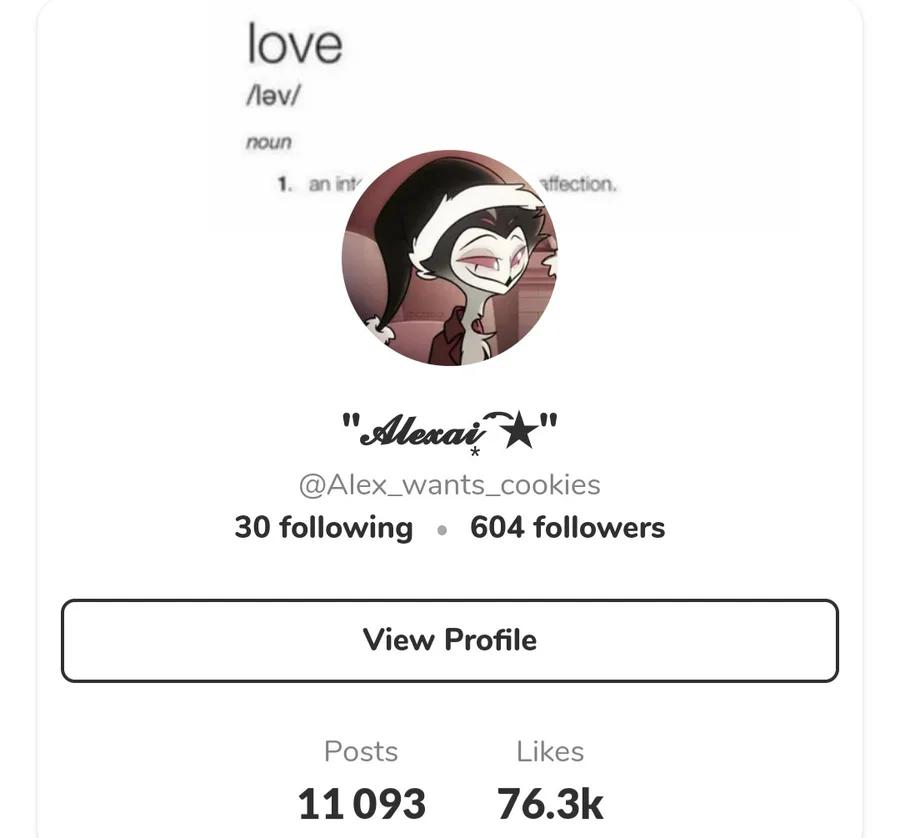
Task: Open the 604 followers list
Action: tap(567, 527)
